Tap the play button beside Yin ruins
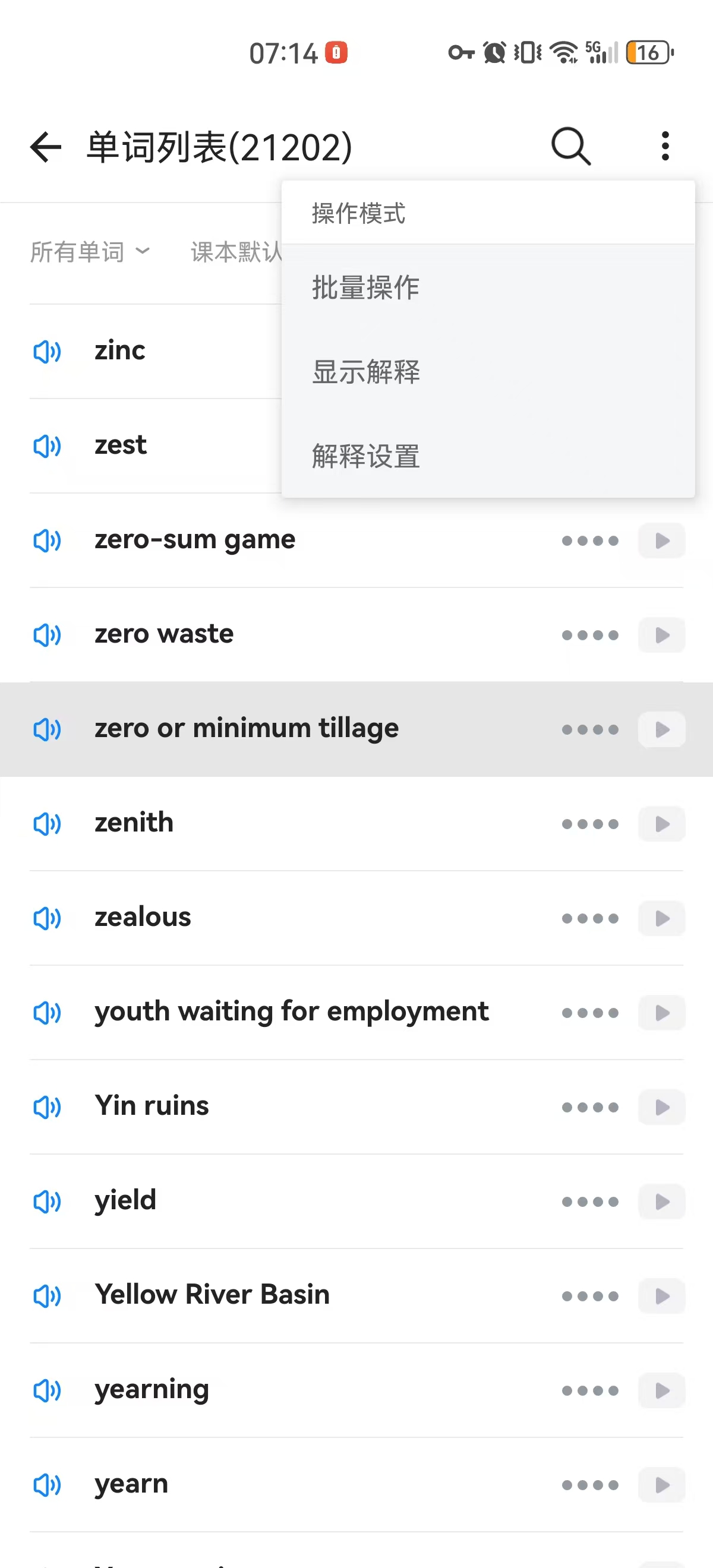 coord(661,1107)
